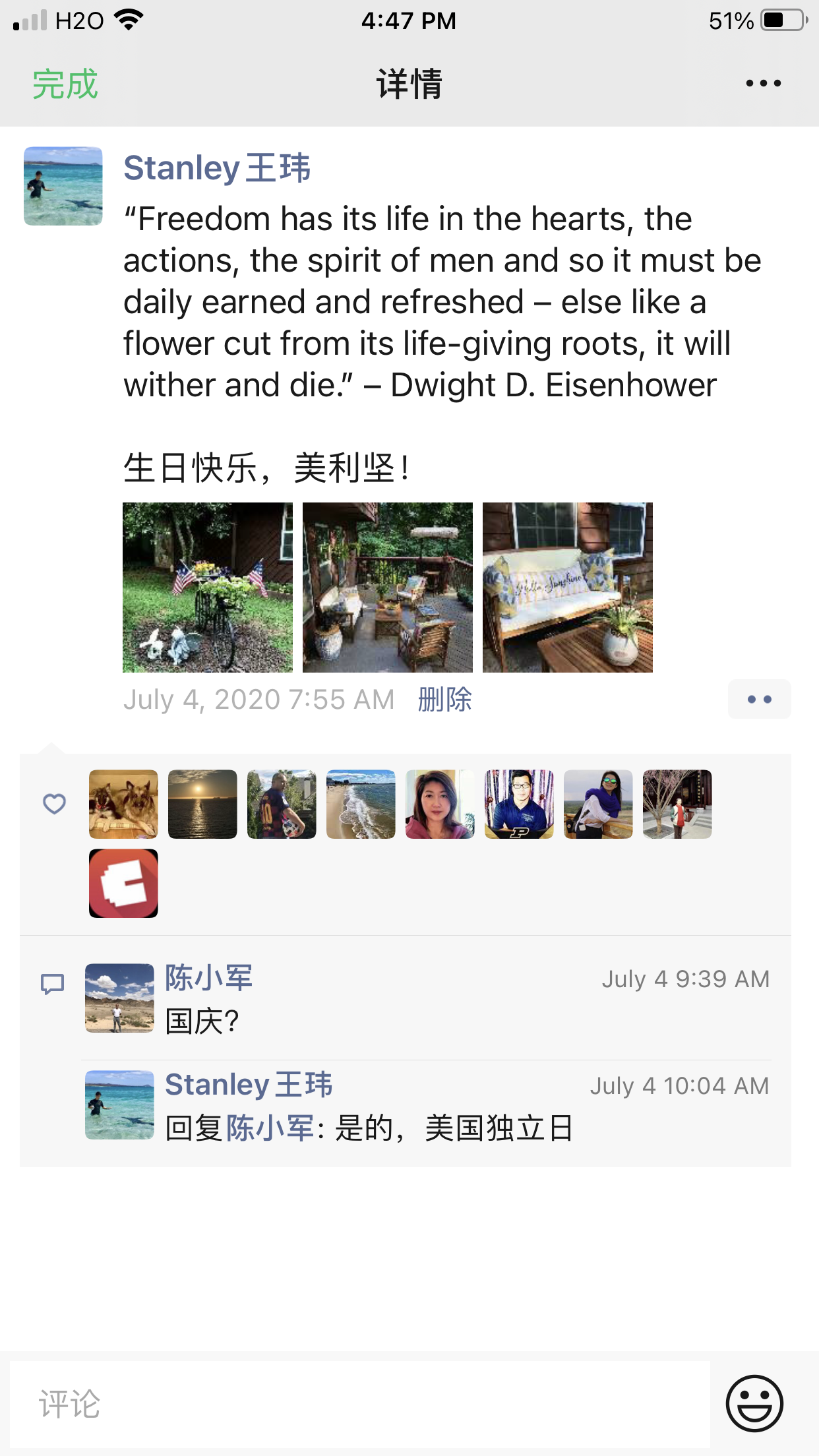The height and width of the screenshot is (1456, 819).
Task: Open the two-dot like/comment action button
Action: click(759, 699)
